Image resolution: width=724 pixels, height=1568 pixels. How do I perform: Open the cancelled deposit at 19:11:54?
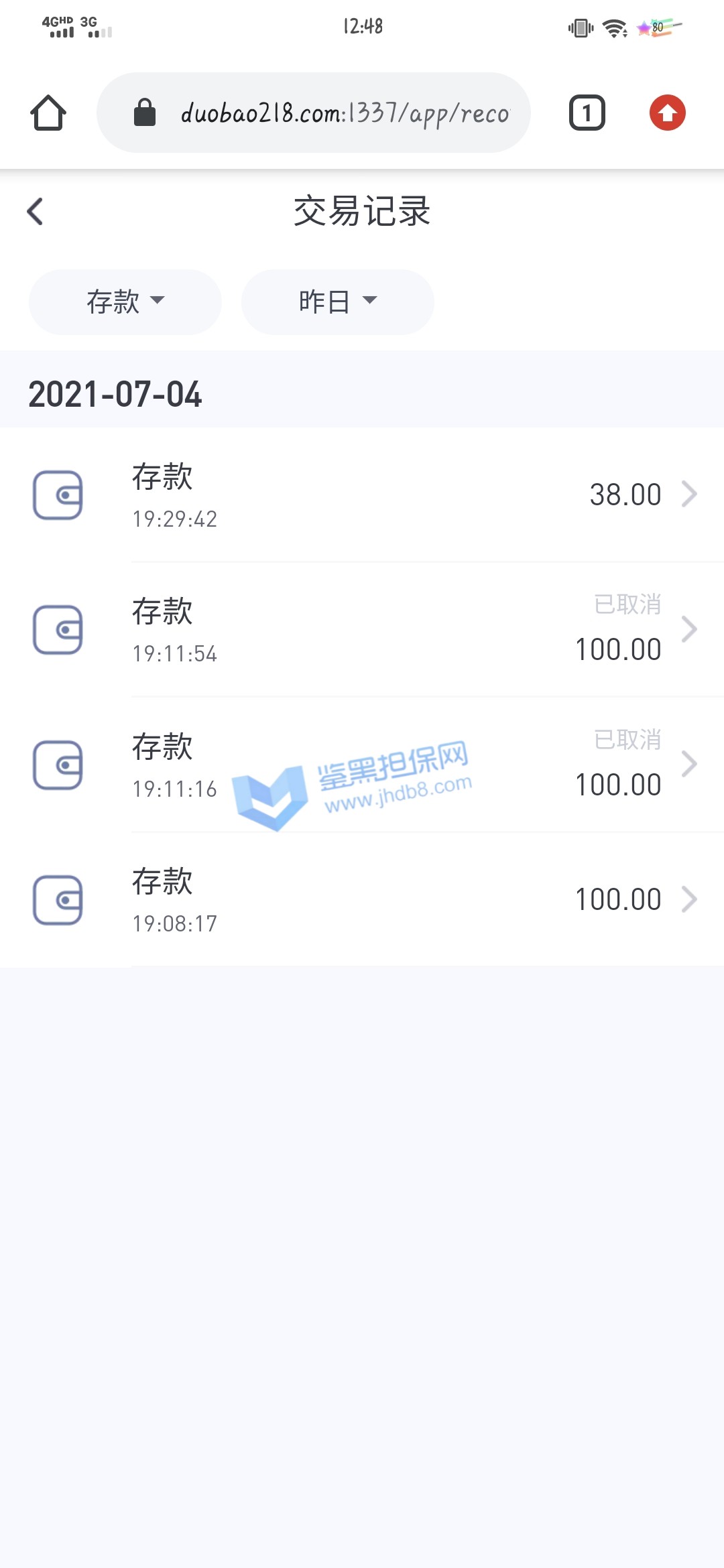coord(362,630)
